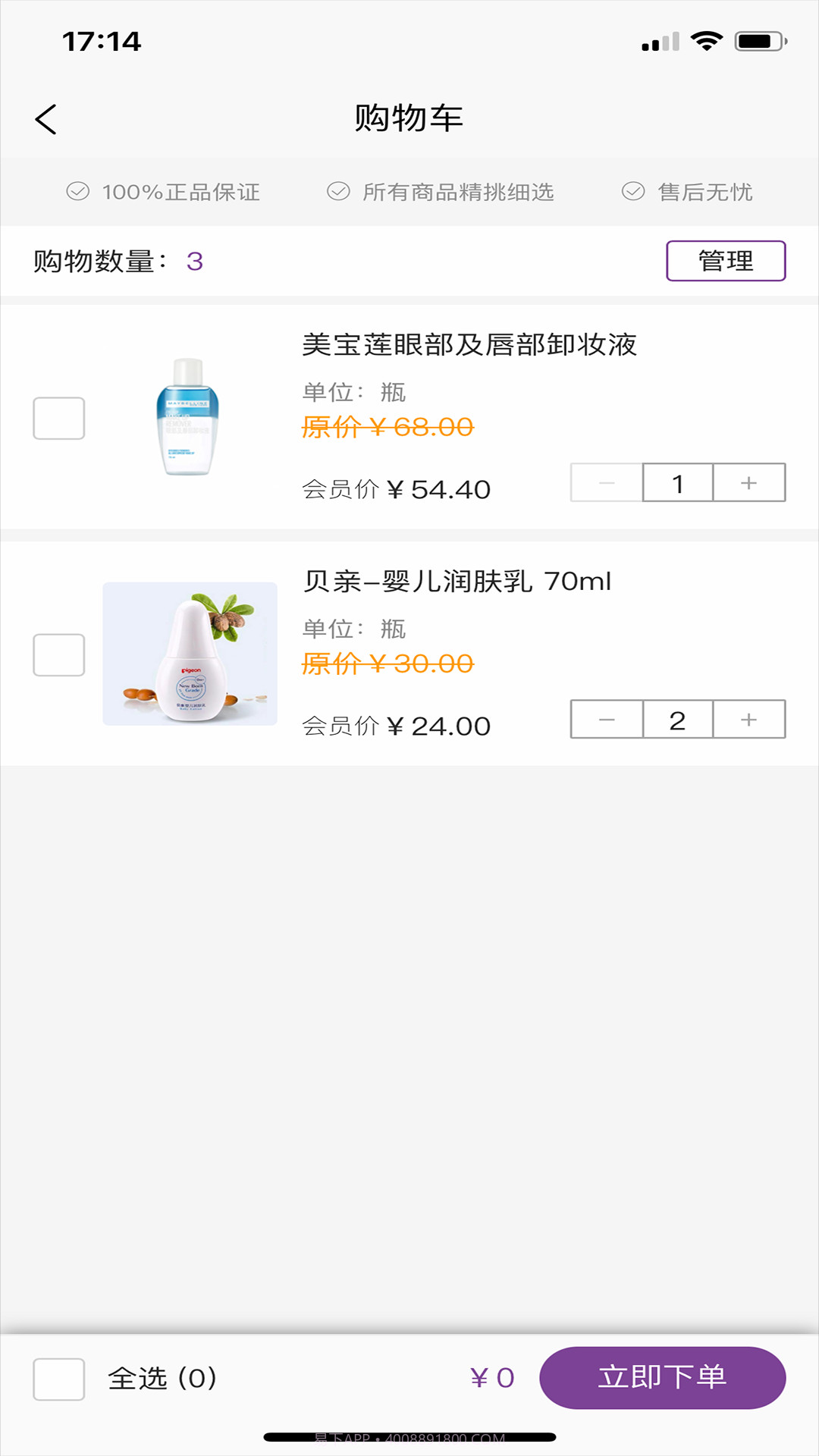The height and width of the screenshot is (1456, 819).
Task: Click the 100%正品保证 guarantee checkmark icon
Action: pyautogui.click(x=77, y=191)
